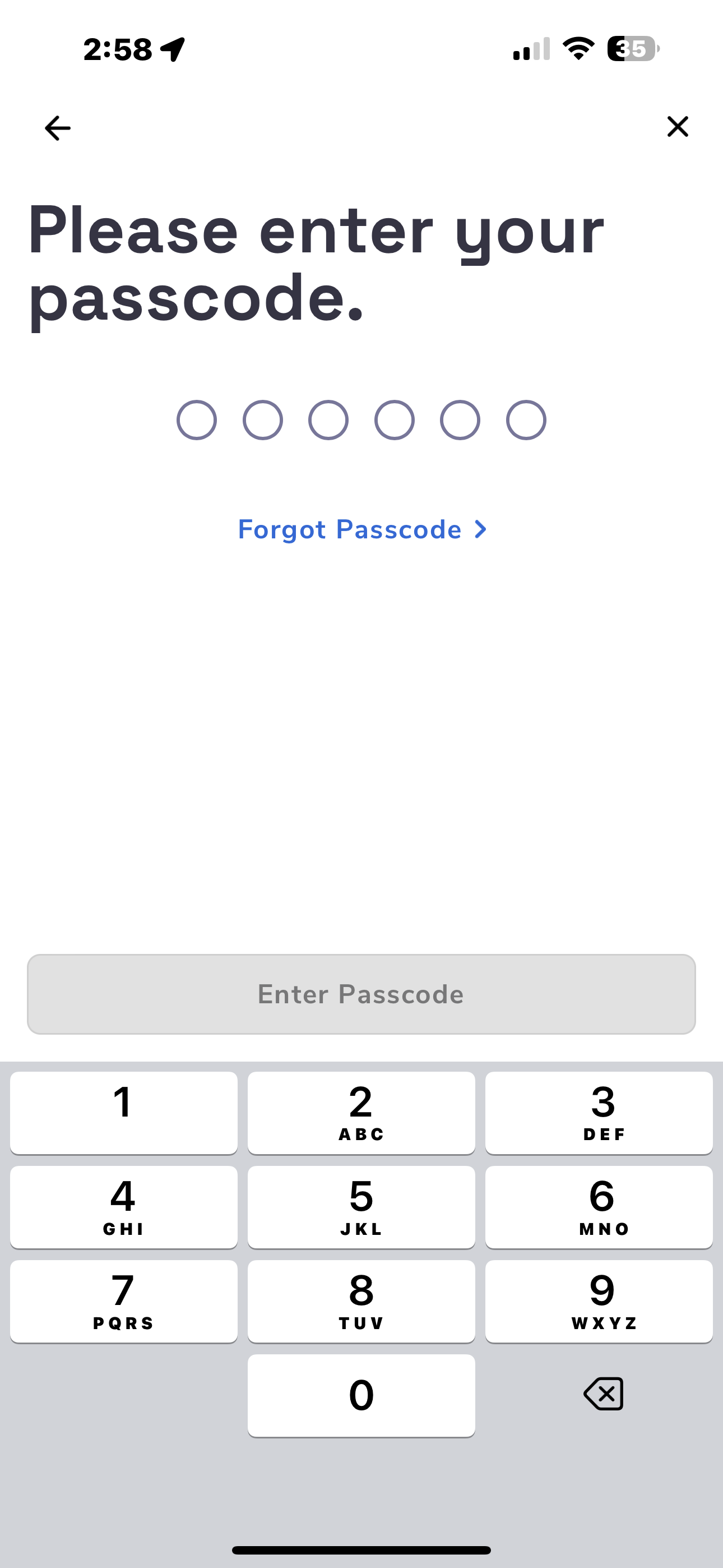Image resolution: width=723 pixels, height=1568 pixels.
Task: Enter digit 0 on the keypad
Action: pyautogui.click(x=361, y=1395)
